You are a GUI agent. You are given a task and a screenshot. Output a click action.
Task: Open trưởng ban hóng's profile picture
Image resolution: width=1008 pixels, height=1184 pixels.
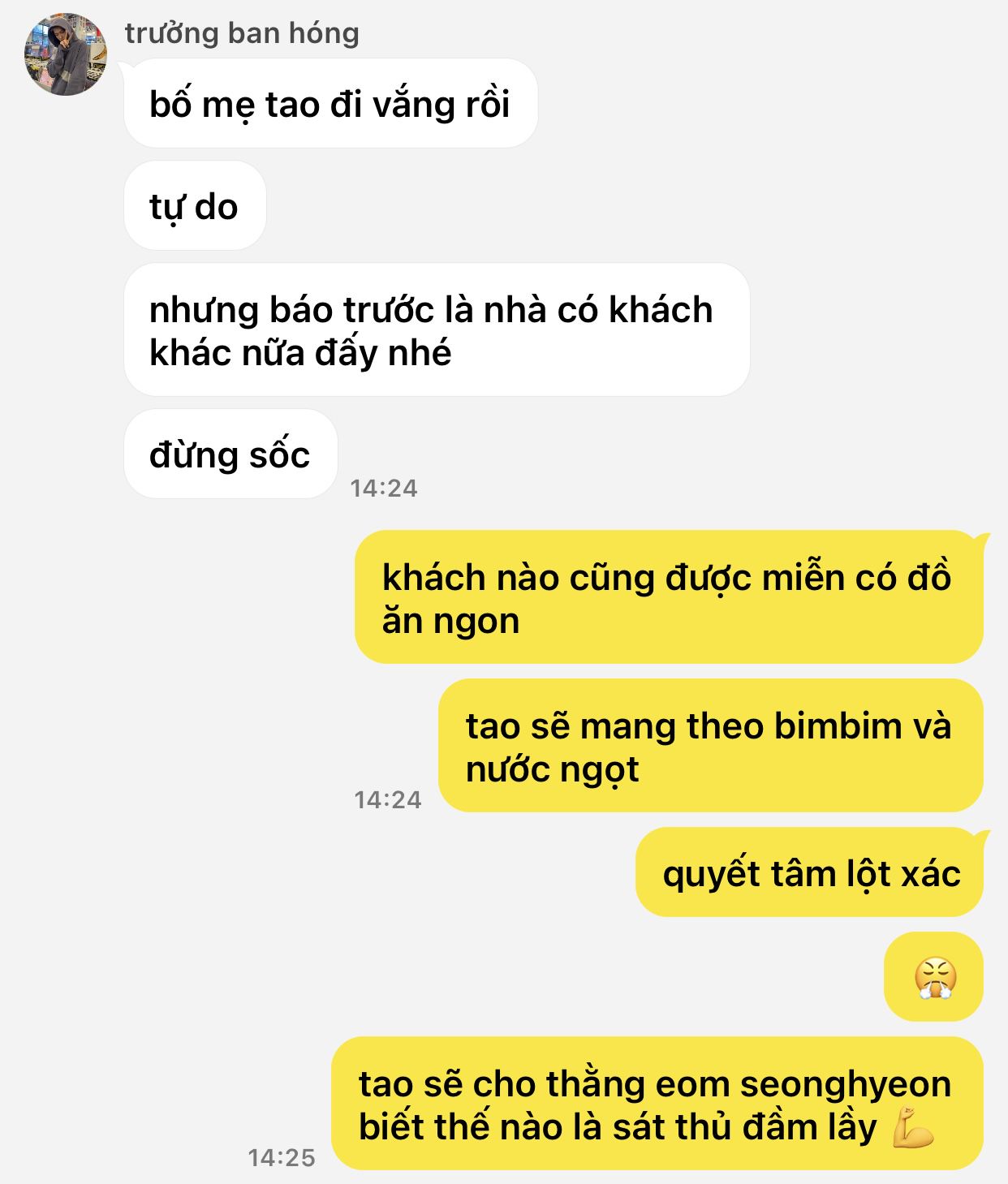pos(66,54)
